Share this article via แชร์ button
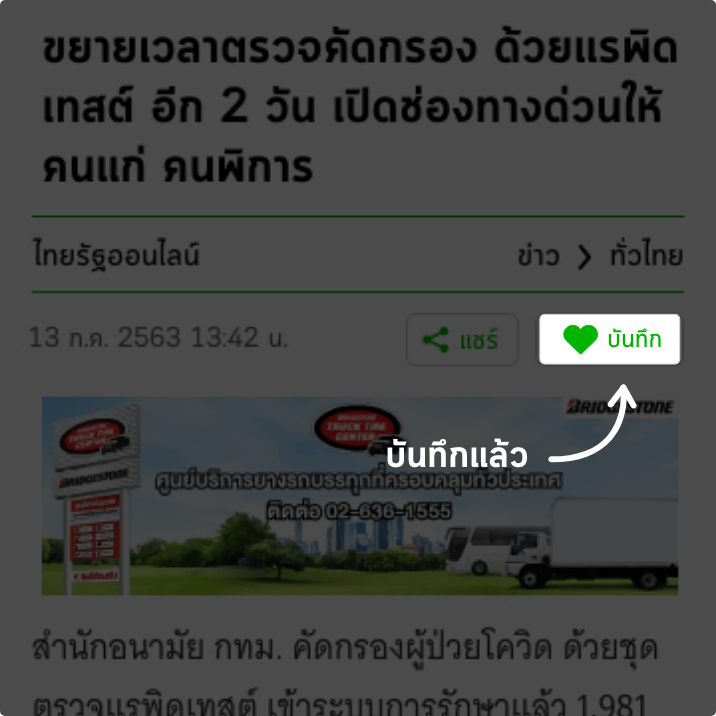716x716 pixels. tap(461, 340)
